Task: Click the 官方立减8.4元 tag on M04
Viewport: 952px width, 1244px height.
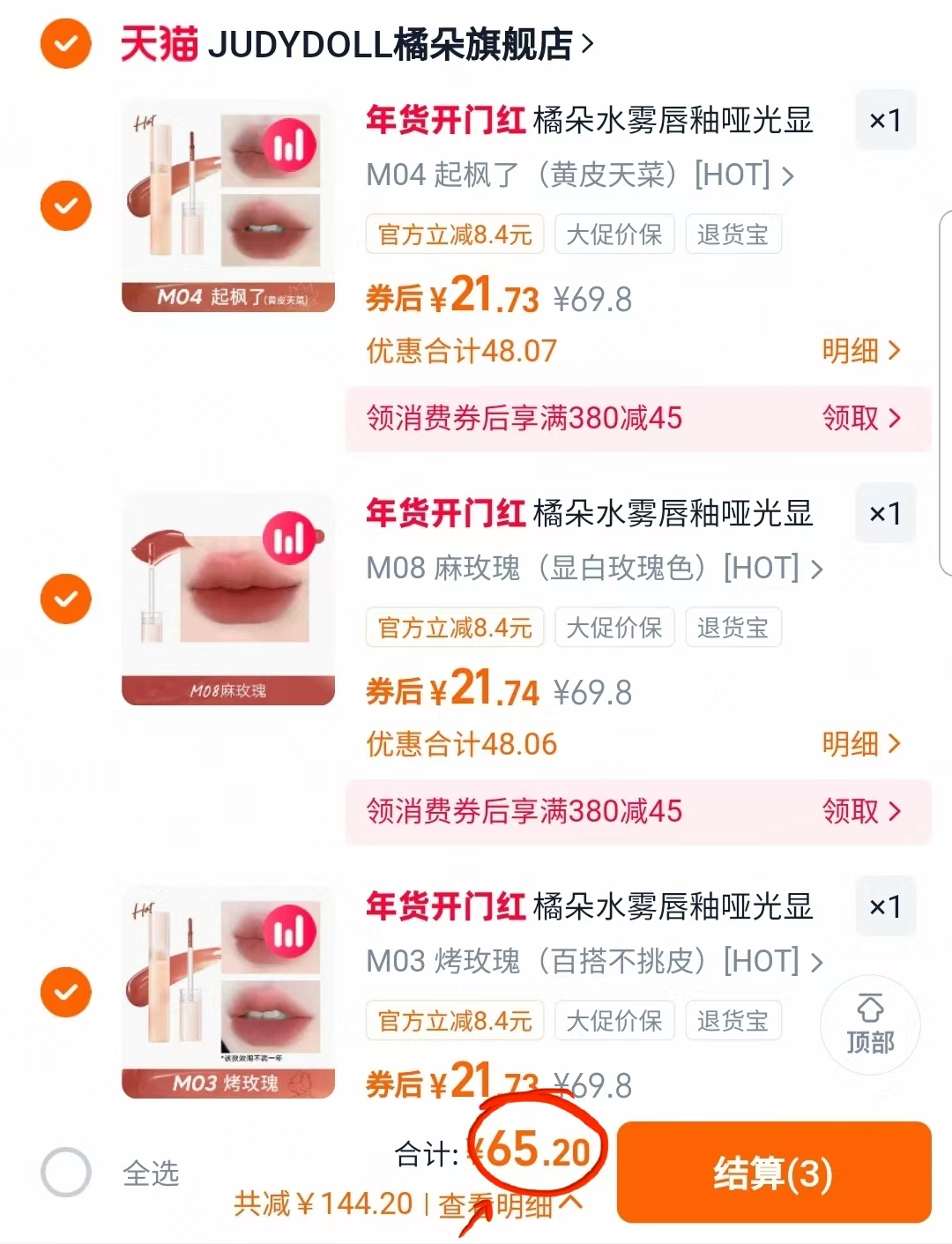Action: pos(454,234)
